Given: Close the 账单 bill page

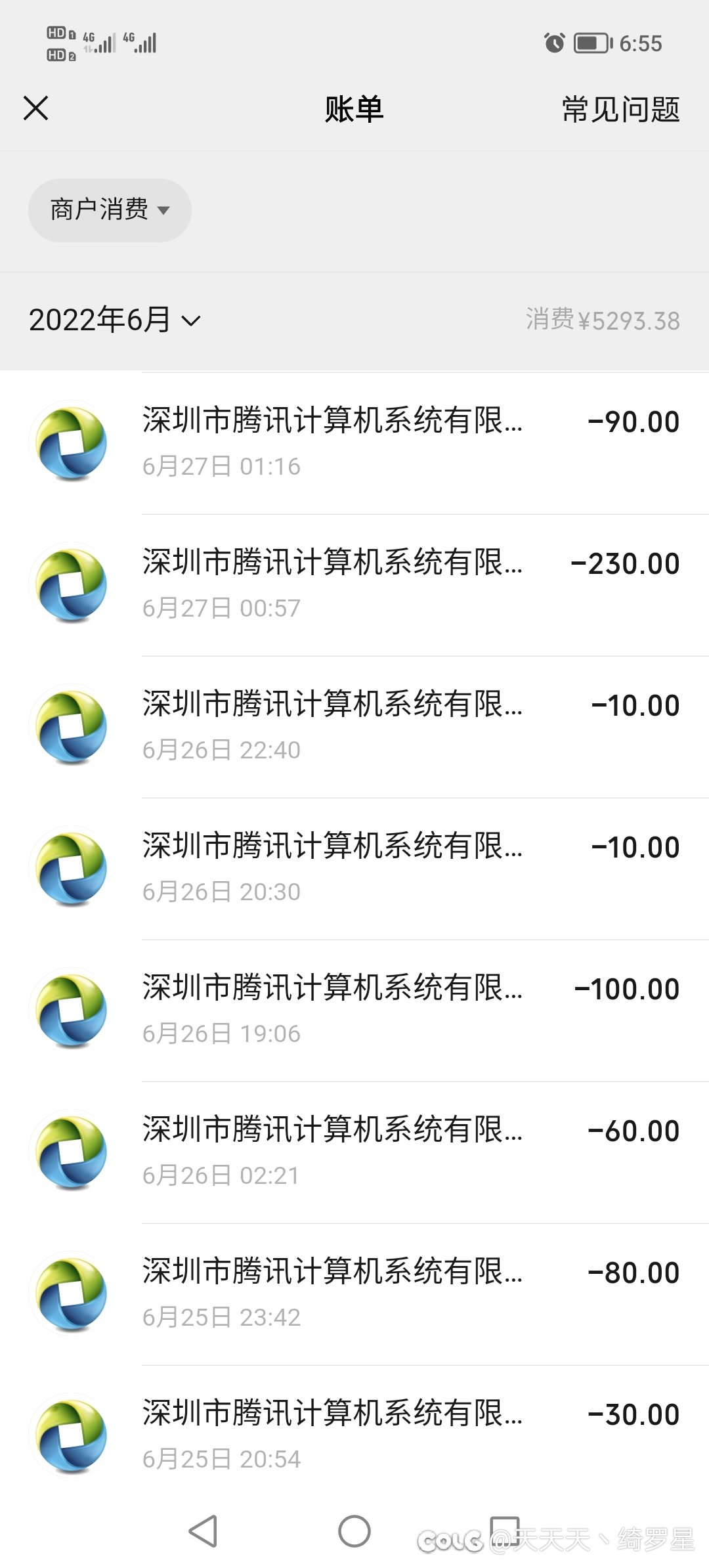Looking at the screenshot, I should click(36, 108).
